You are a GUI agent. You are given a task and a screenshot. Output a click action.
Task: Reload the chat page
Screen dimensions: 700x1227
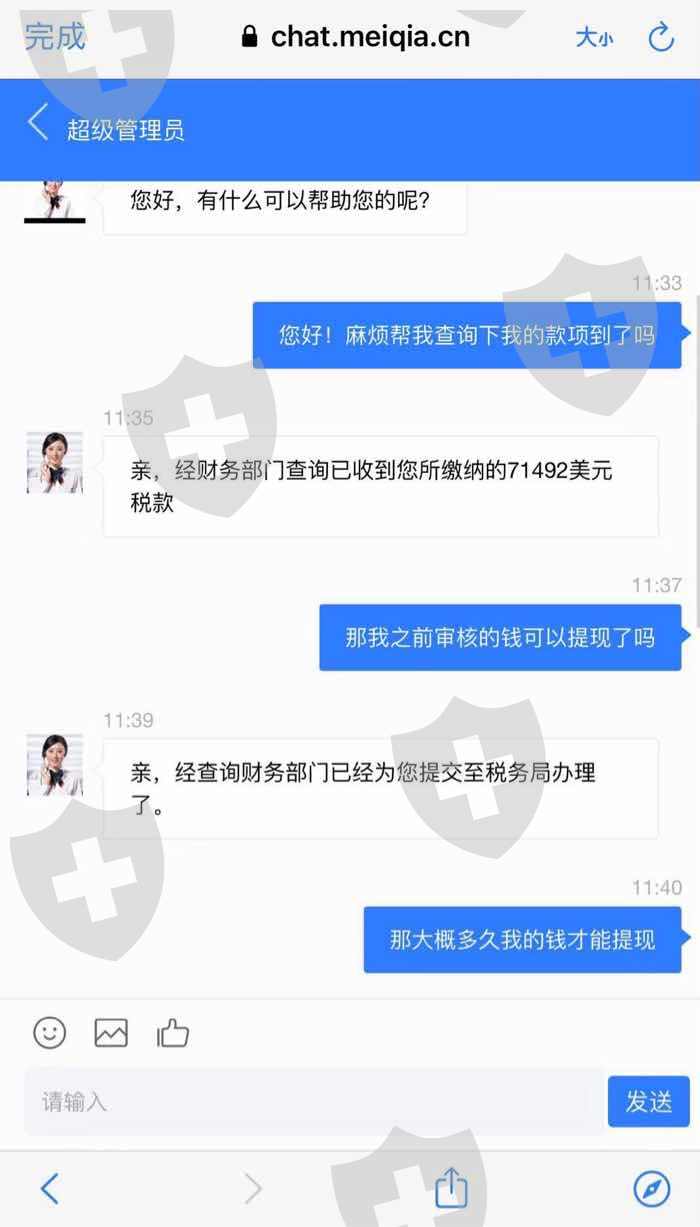point(662,38)
